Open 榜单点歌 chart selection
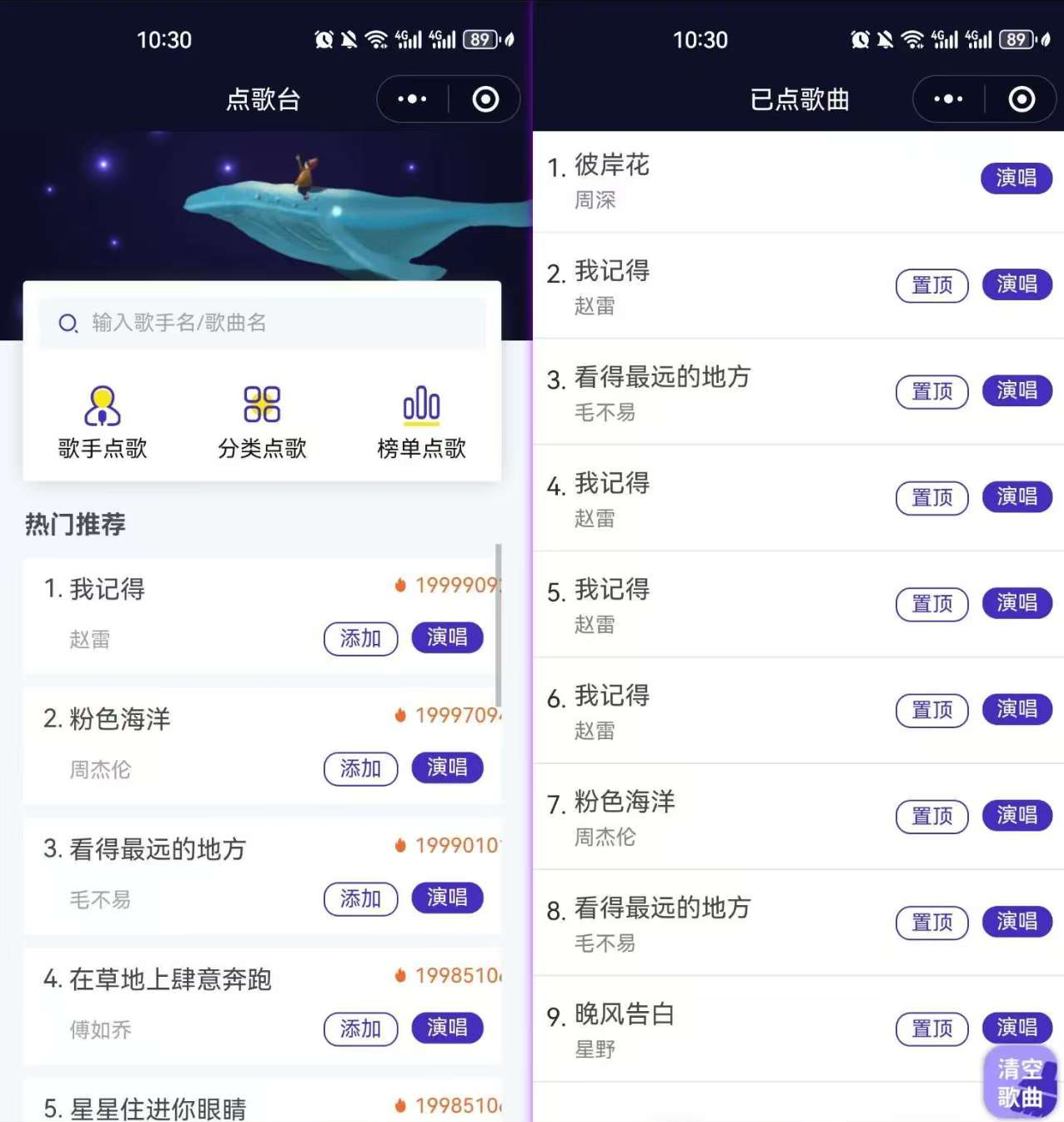 coord(421,422)
